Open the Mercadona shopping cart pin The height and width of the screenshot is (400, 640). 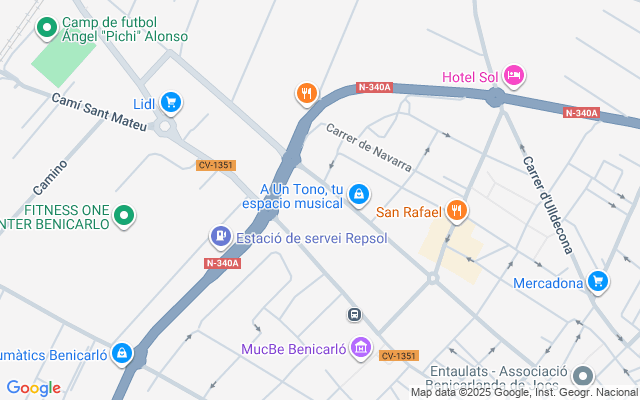coord(598,282)
